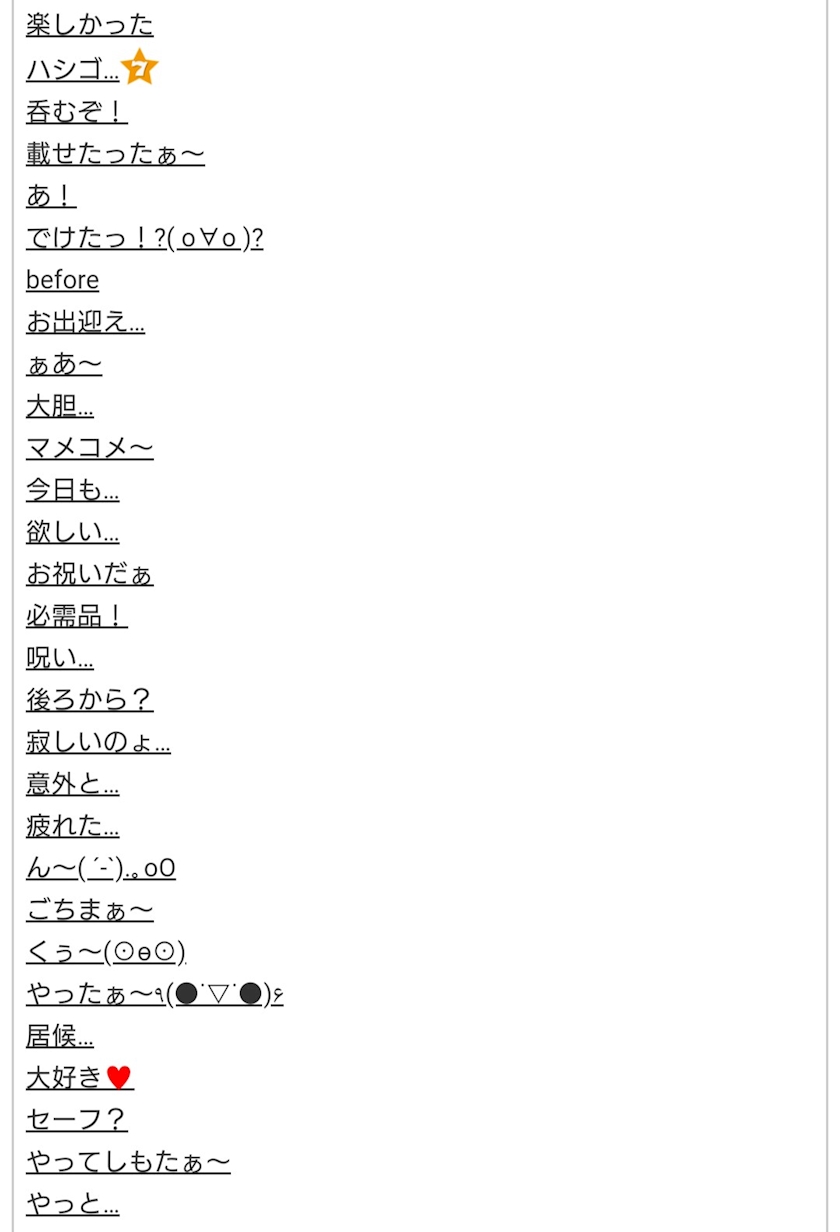Screen dimensions: 840x1232
Task: Open the お出迎え… entry
Action: click(85, 322)
